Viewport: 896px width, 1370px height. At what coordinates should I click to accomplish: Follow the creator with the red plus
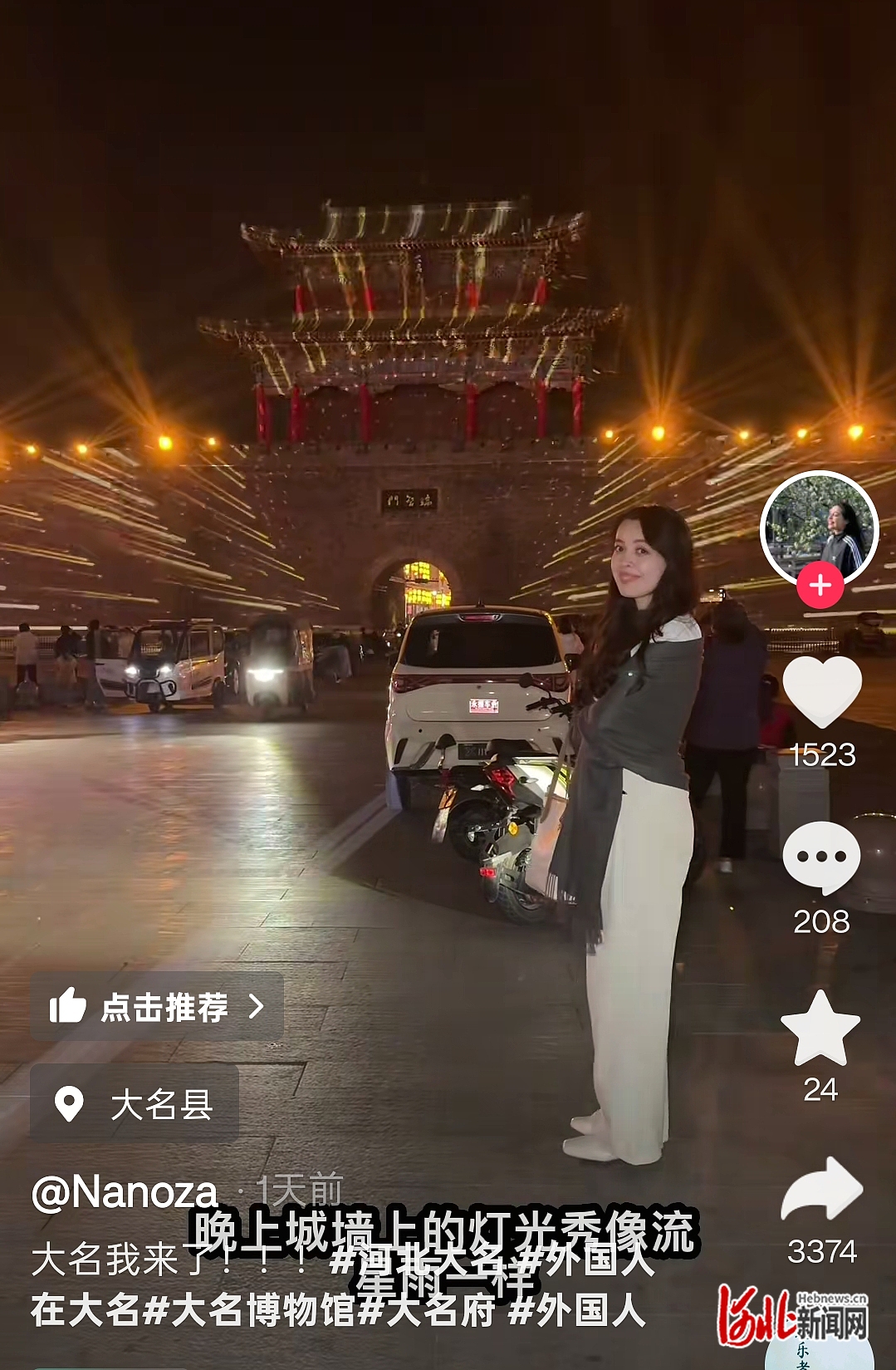point(820,585)
